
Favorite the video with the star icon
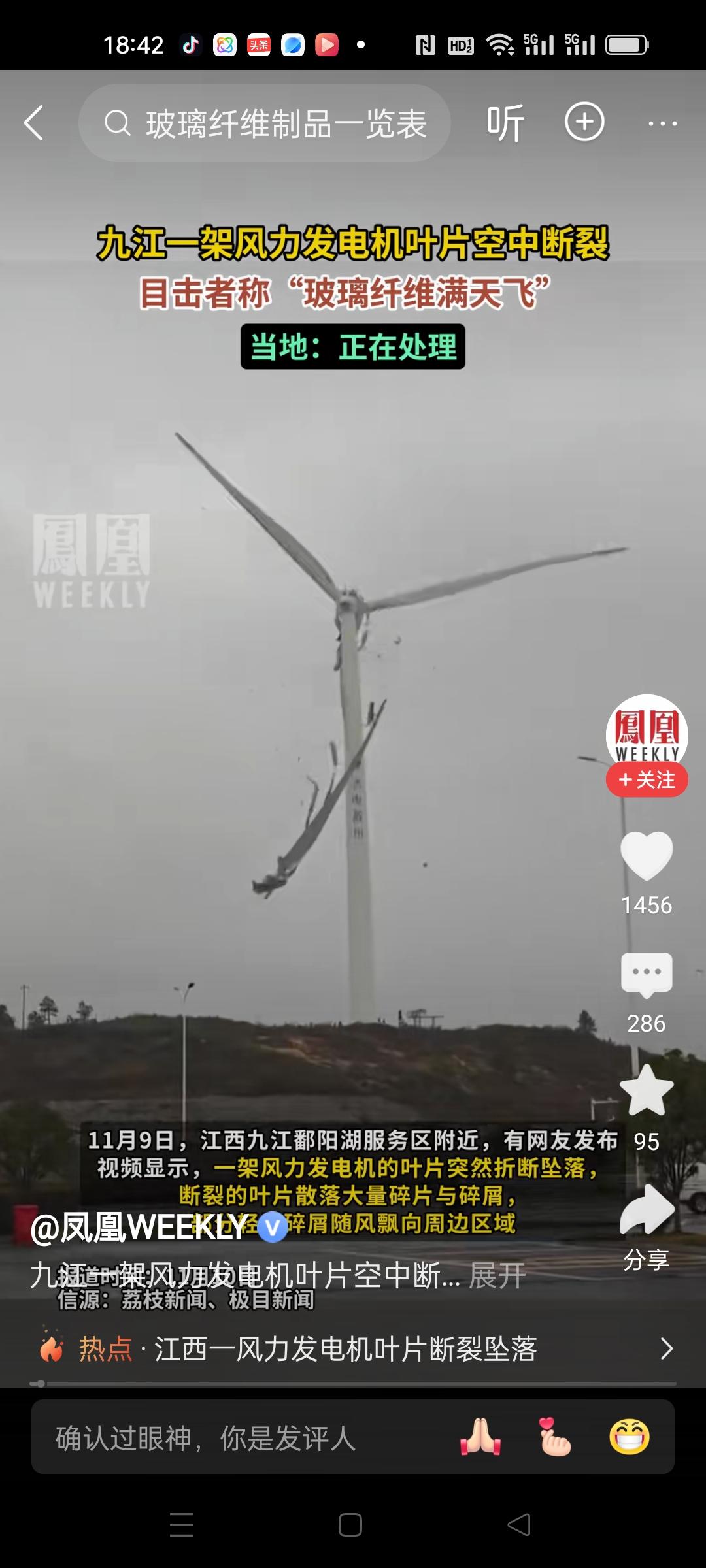coord(647,1084)
